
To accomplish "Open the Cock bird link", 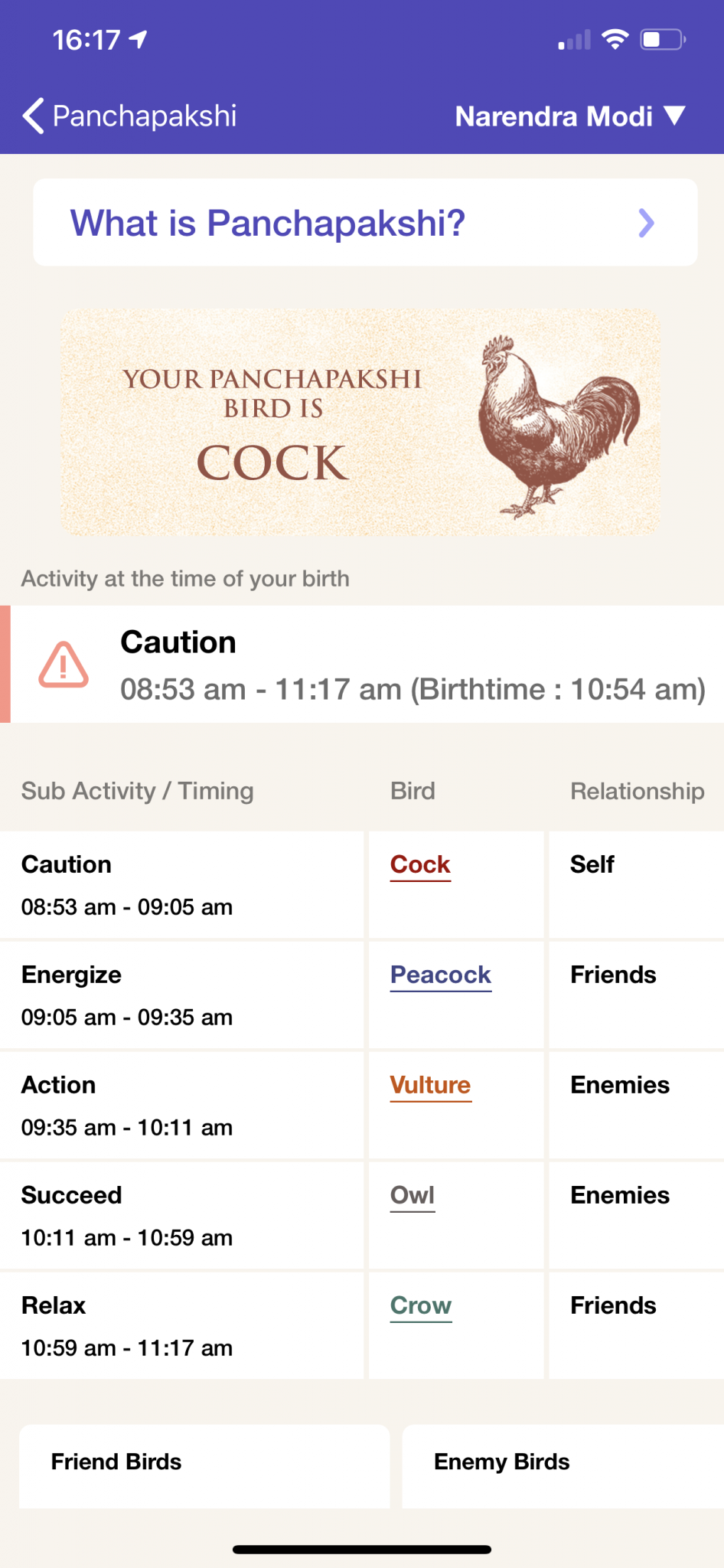I will click(420, 864).
